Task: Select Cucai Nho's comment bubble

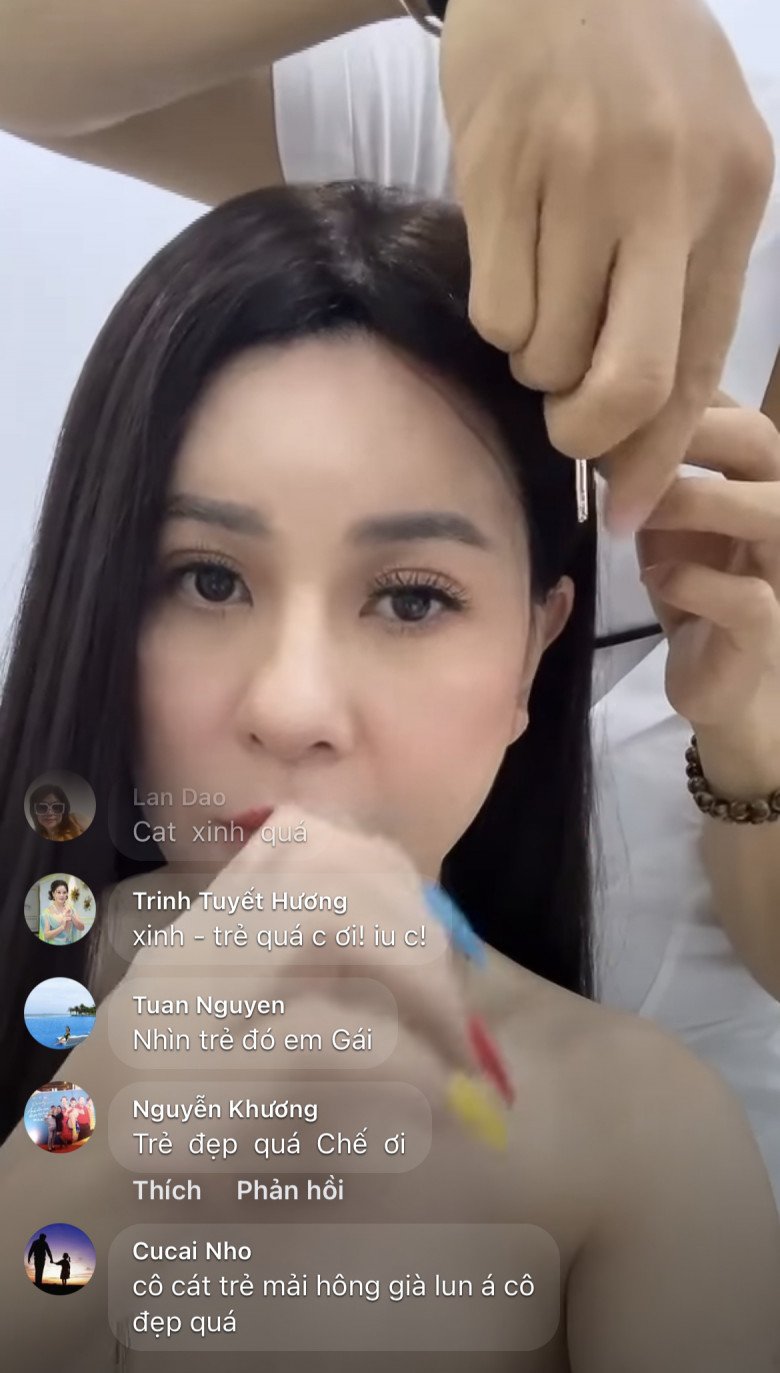Action: pyautogui.click(x=334, y=1287)
